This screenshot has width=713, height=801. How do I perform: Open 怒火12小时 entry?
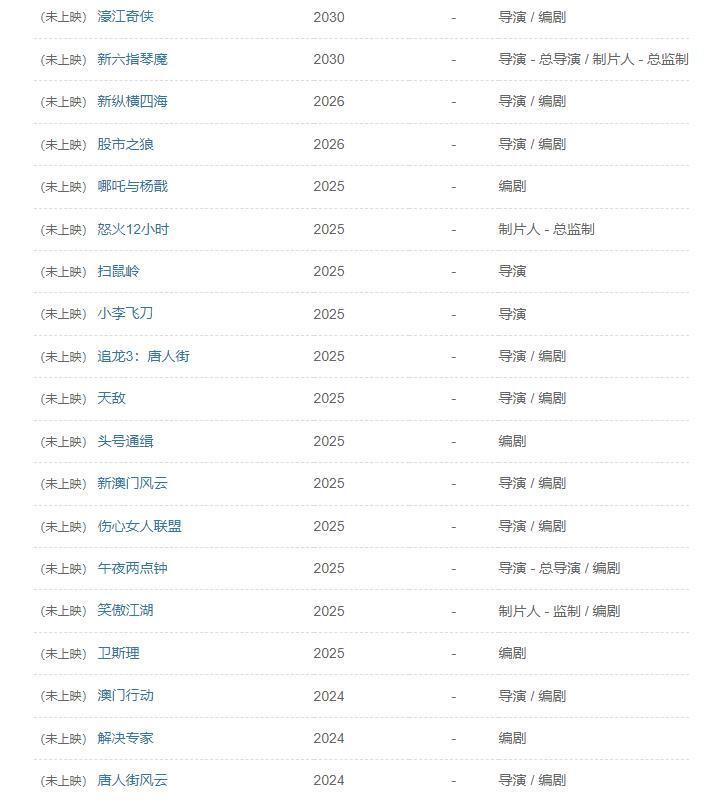(x=133, y=229)
